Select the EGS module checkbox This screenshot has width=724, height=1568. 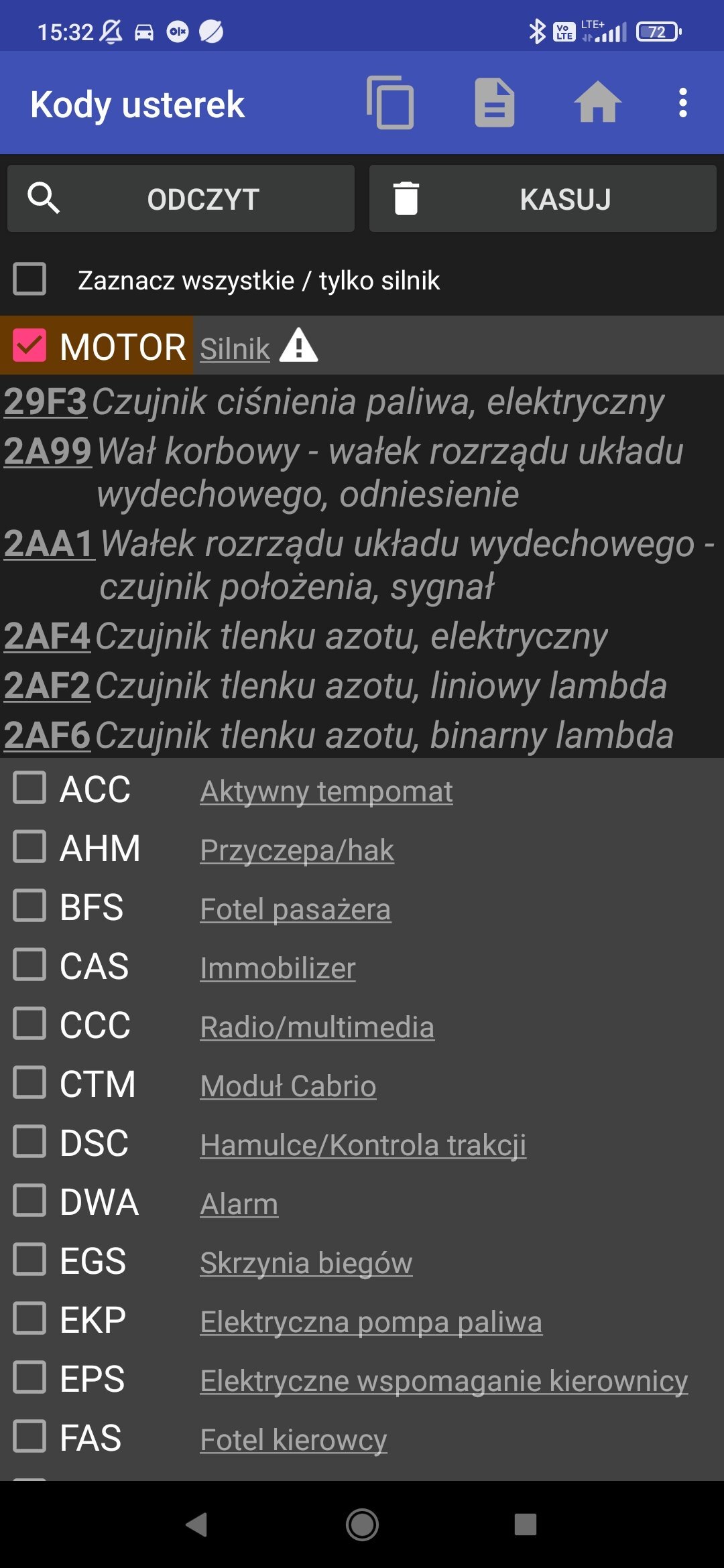coord(29,1259)
